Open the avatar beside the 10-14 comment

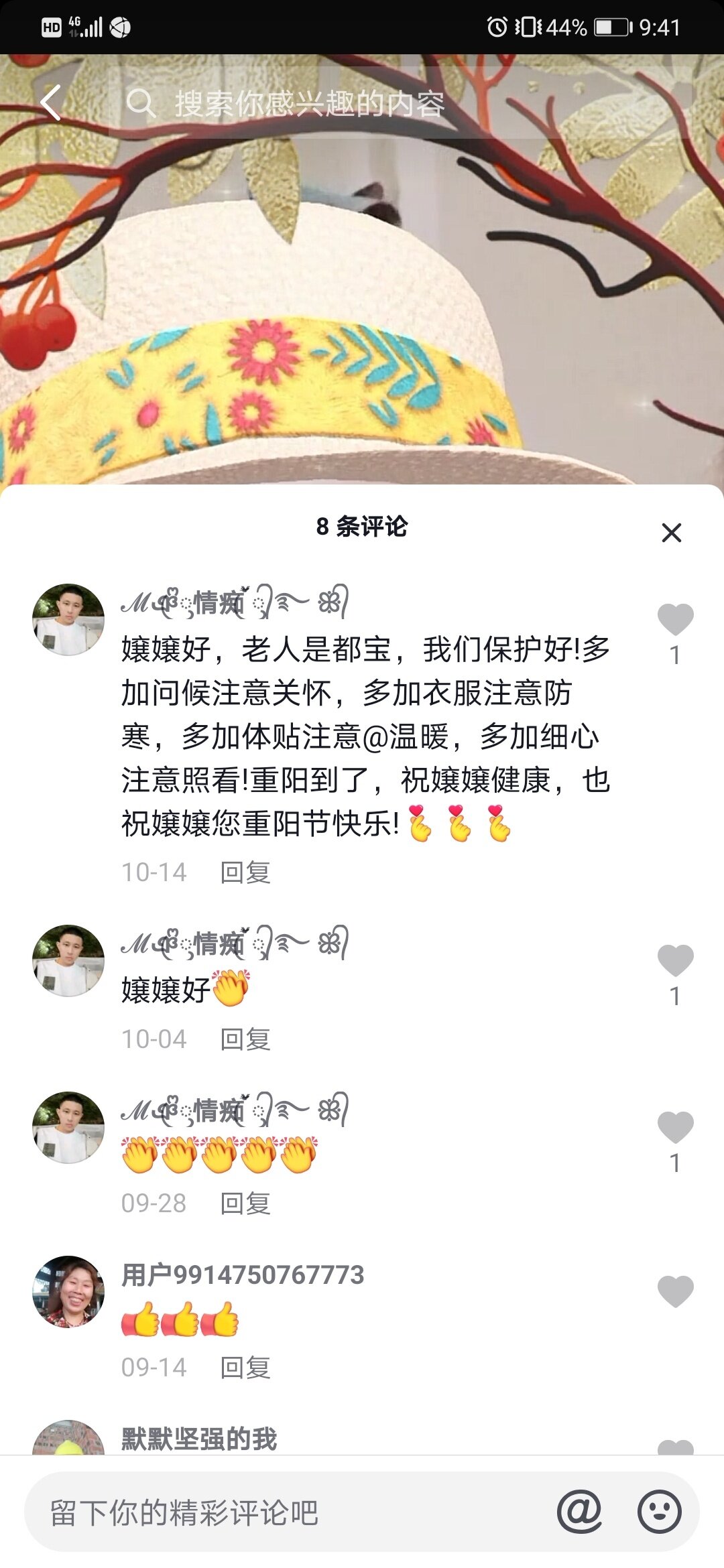point(68,619)
